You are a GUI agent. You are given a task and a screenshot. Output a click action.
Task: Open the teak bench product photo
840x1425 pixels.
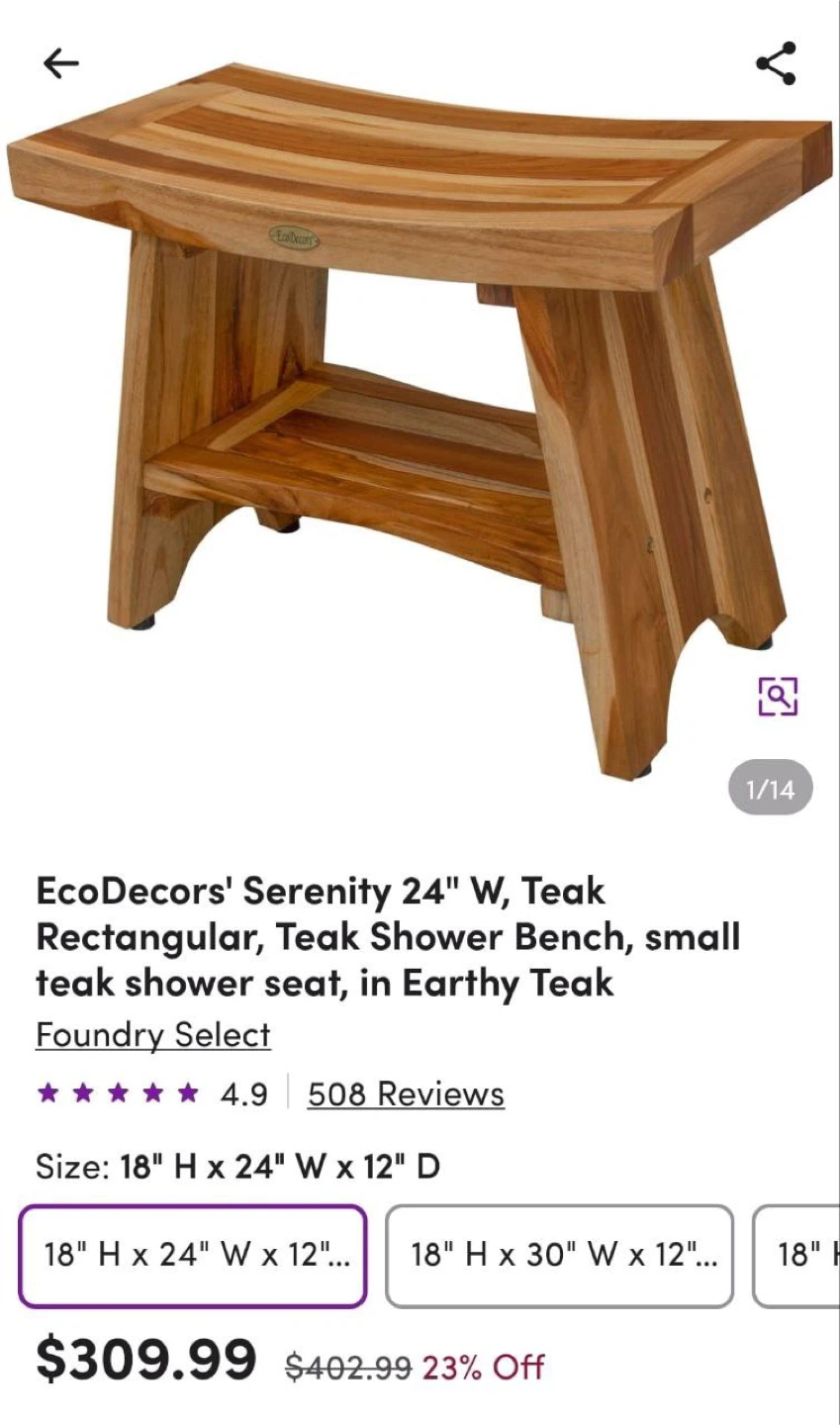(420, 416)
